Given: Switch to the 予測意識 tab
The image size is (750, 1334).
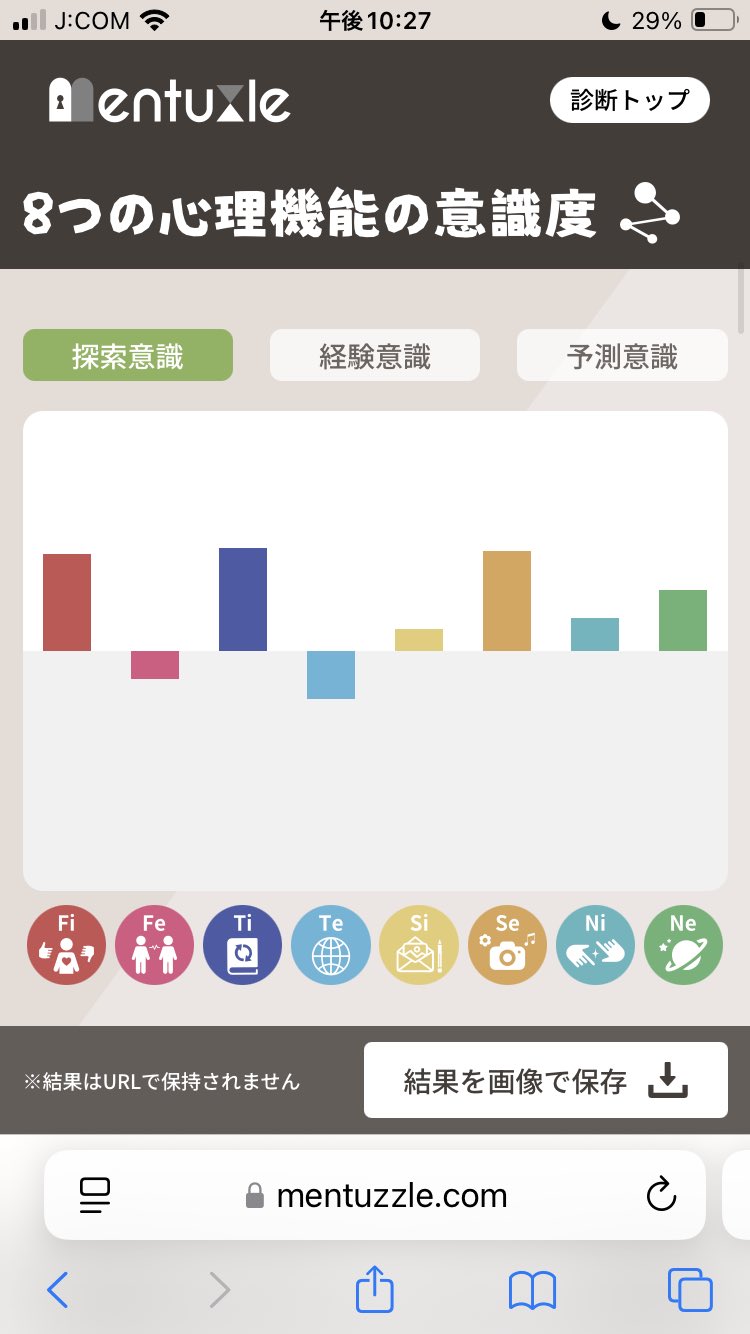Looking at the screenshot, I should tap(622, 356).
